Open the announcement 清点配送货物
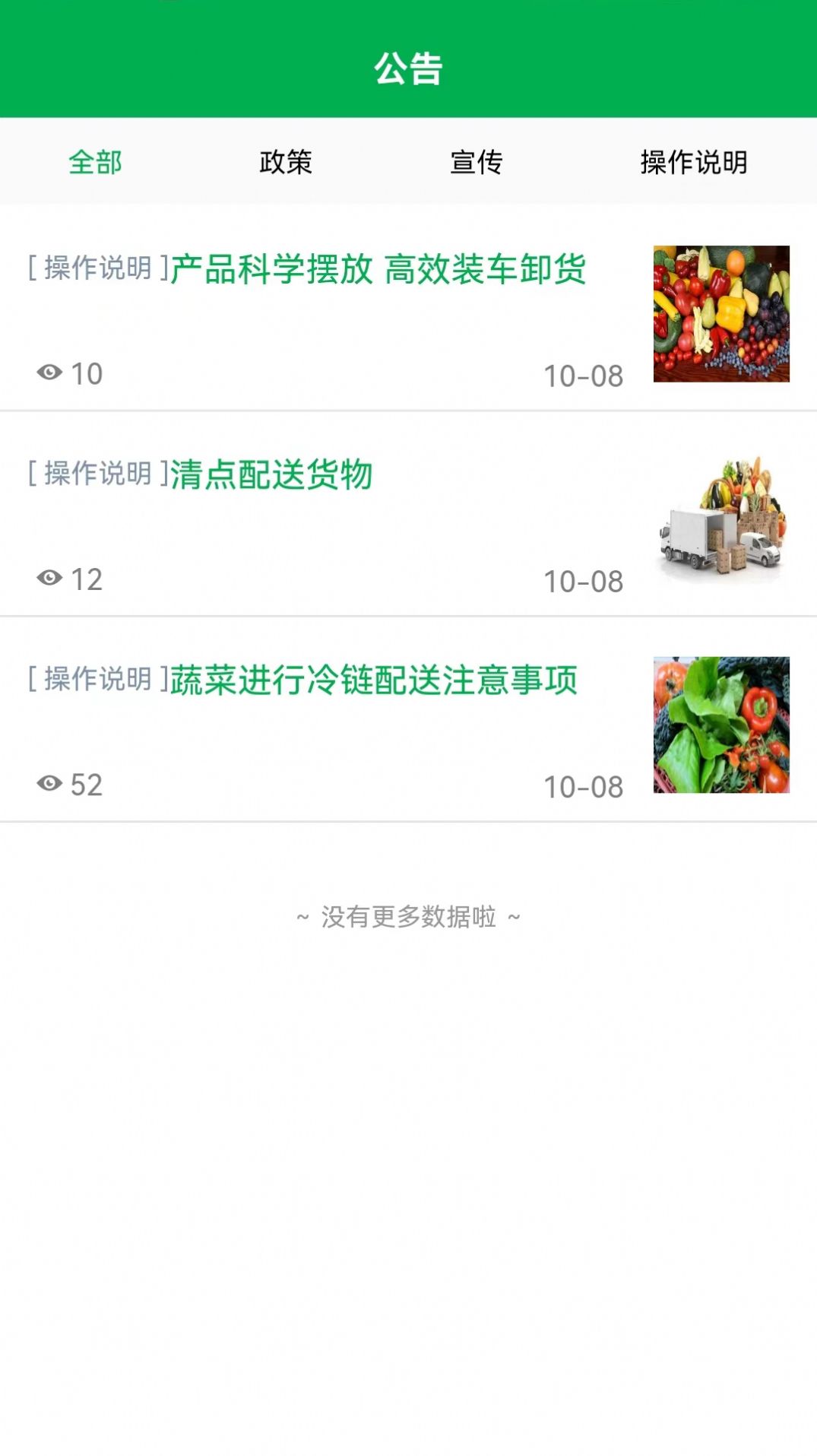This screenshot has height=1456, width=817. (270, 475)
